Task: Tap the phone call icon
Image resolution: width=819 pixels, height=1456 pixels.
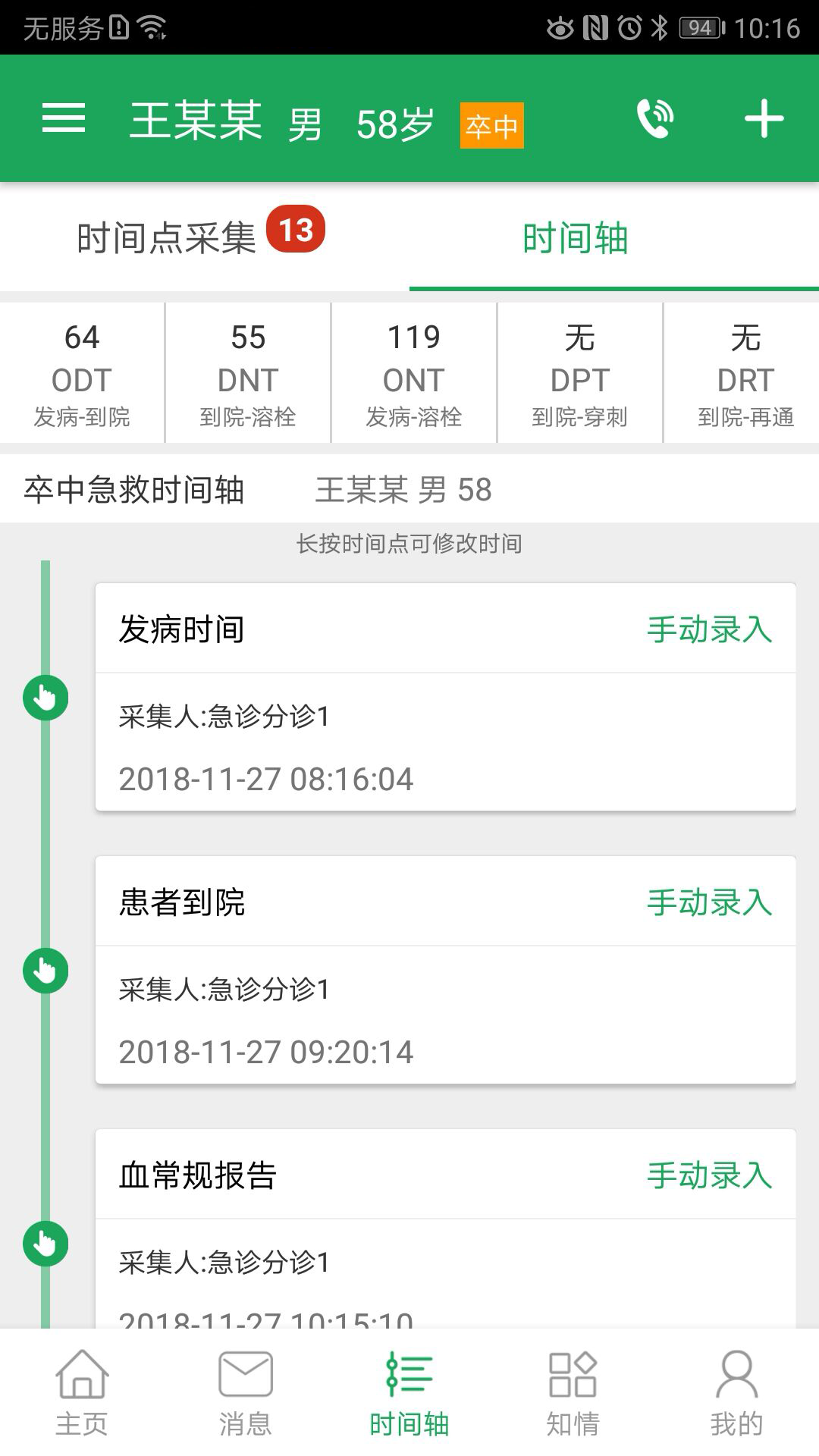Action: pyautogui.click(x=654, y=116)
